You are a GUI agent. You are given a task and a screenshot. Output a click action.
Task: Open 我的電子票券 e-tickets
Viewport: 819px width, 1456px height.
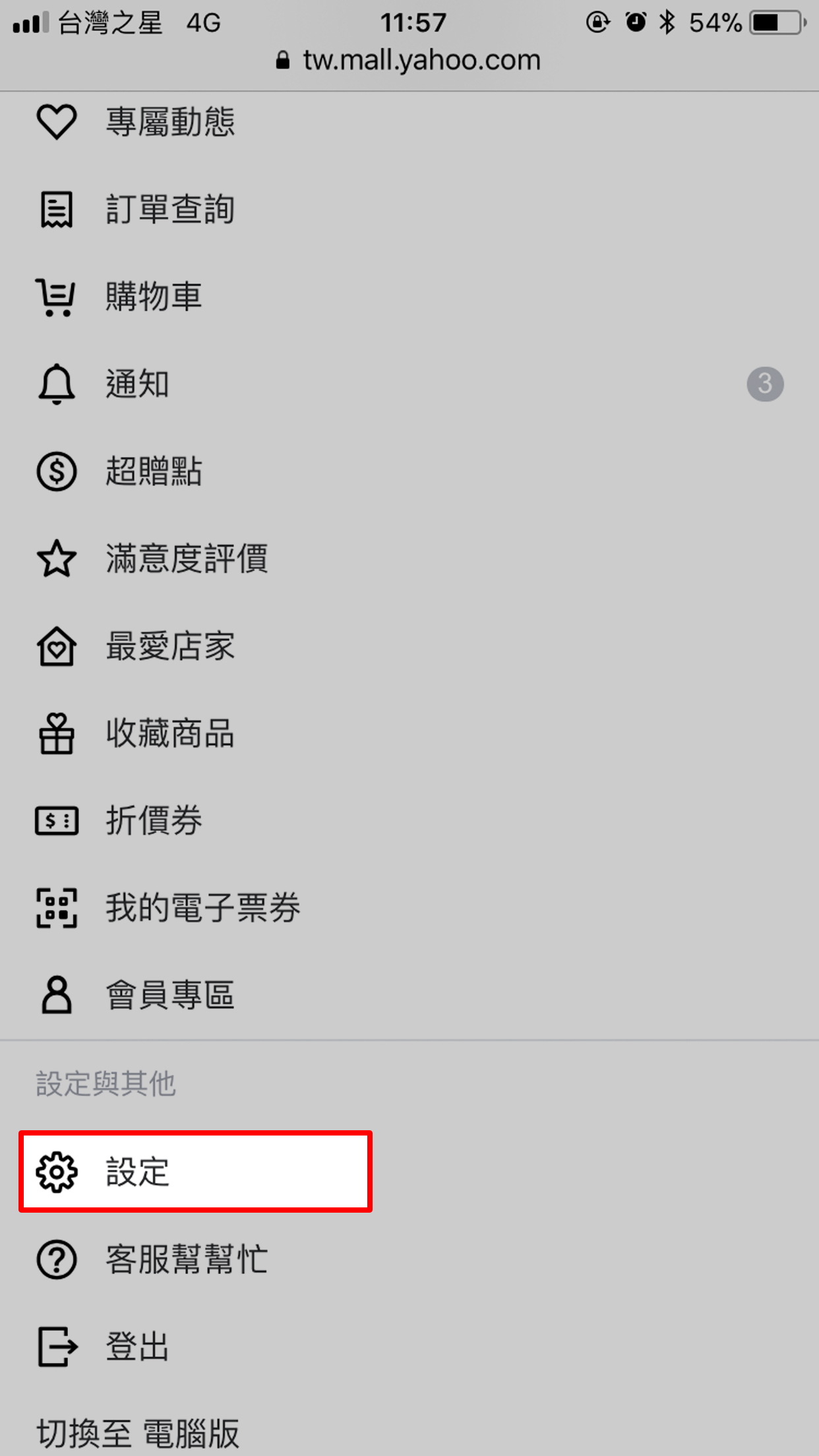pos(409,908)
